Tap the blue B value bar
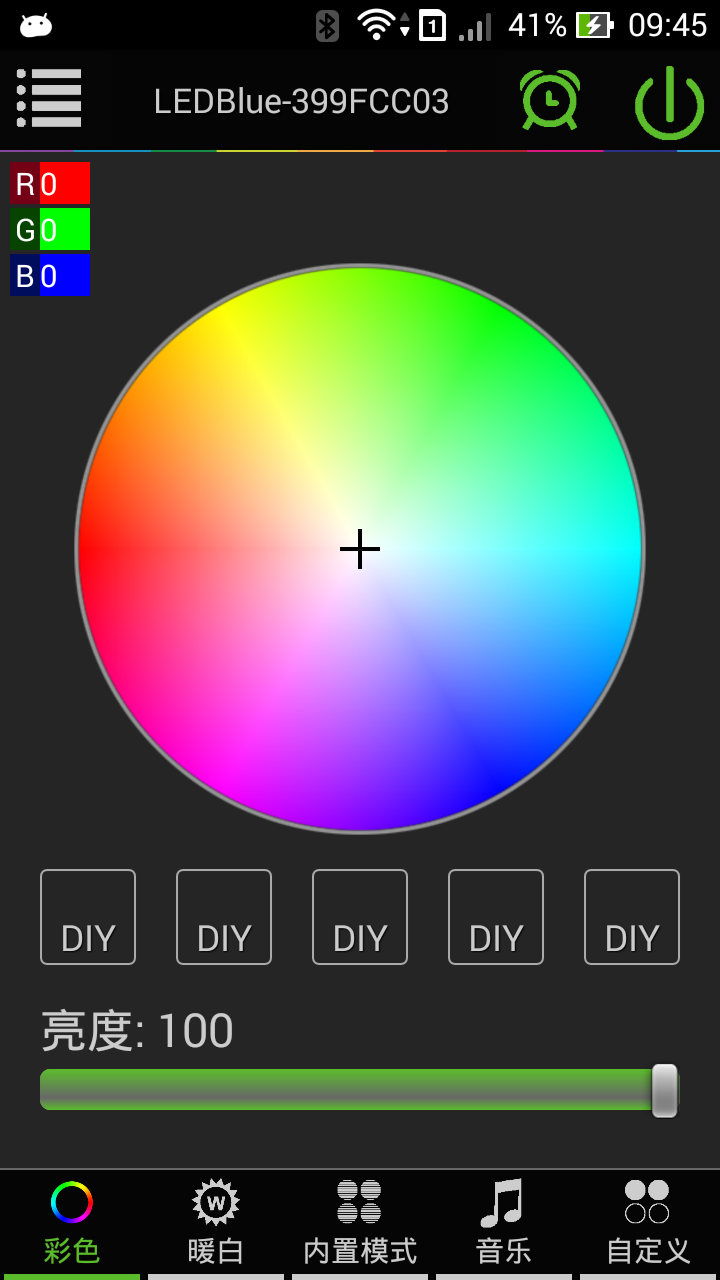The image size is (720, 1280). coord(49,275)
